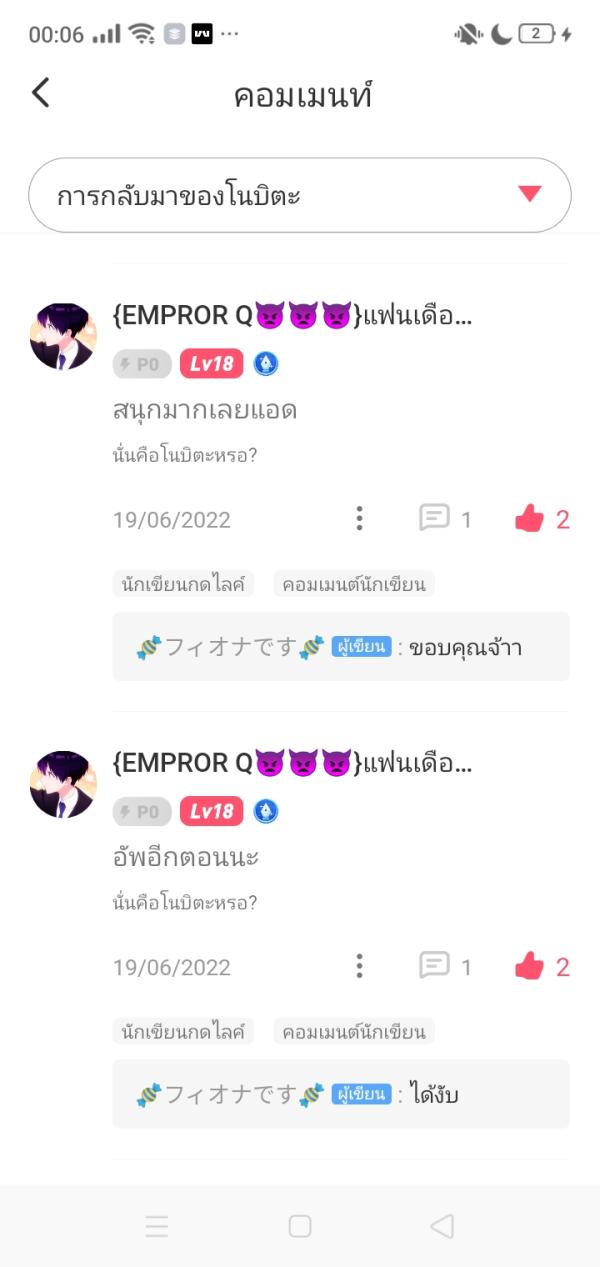The image size is (600, 1267).
Task: Open more options on the อัพอีกตอนนะ comment
Action: click(x=359, y=966)
